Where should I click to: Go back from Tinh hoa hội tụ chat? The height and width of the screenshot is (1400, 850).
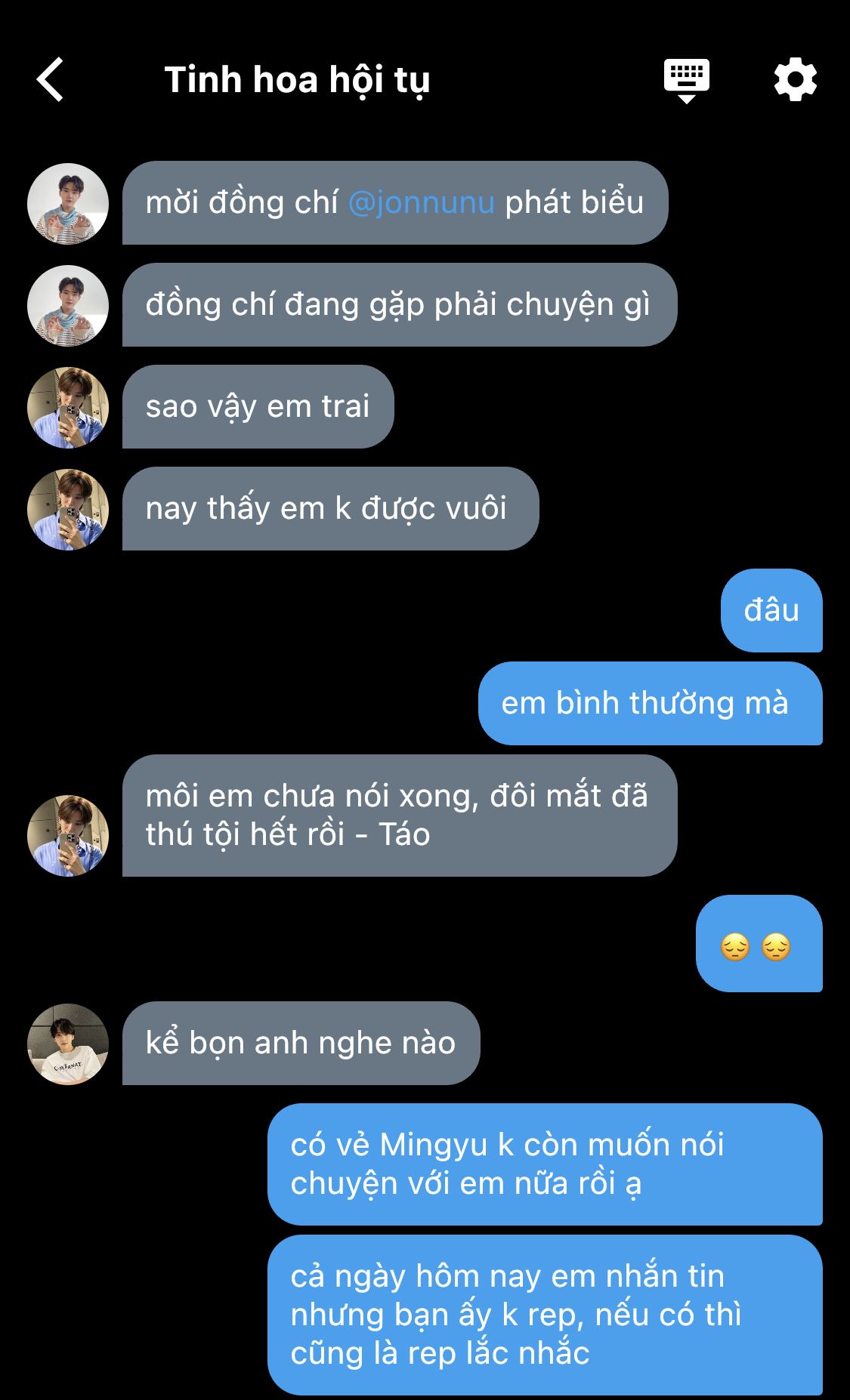51,79
